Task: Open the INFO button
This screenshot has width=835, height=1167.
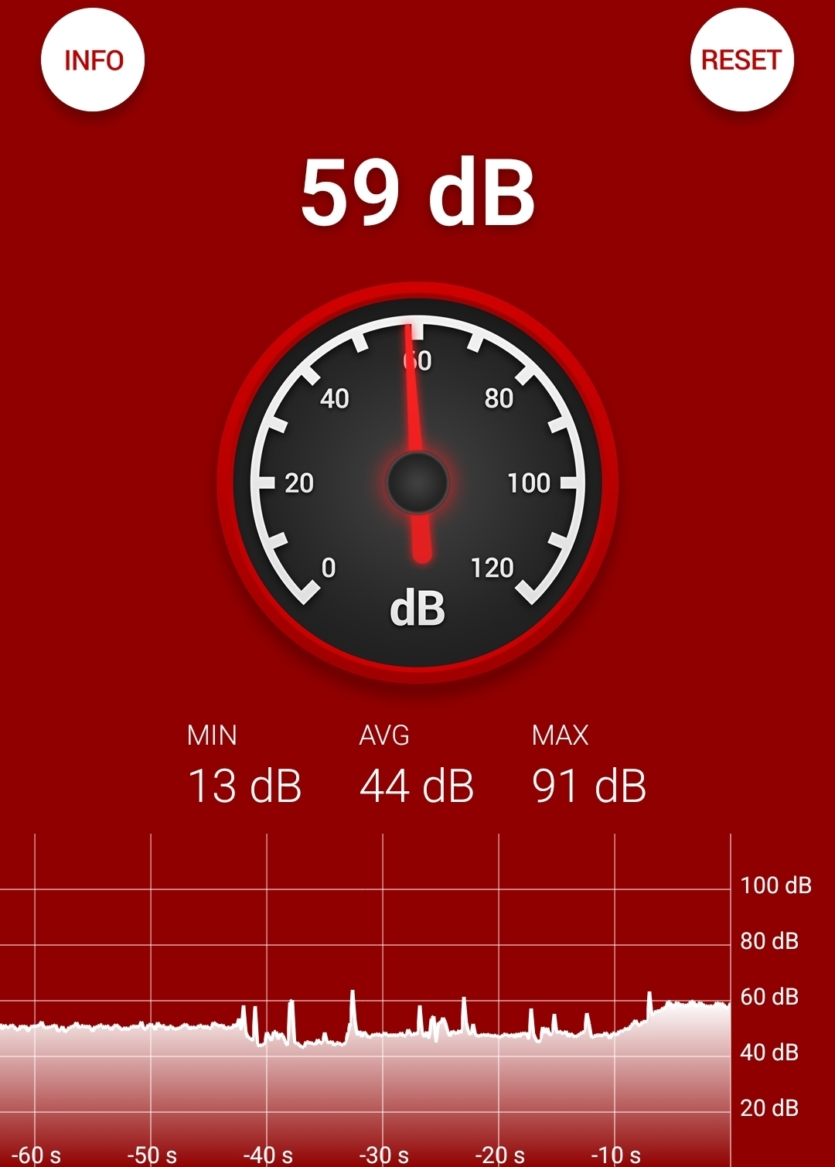Action: [x=93, y=60]
